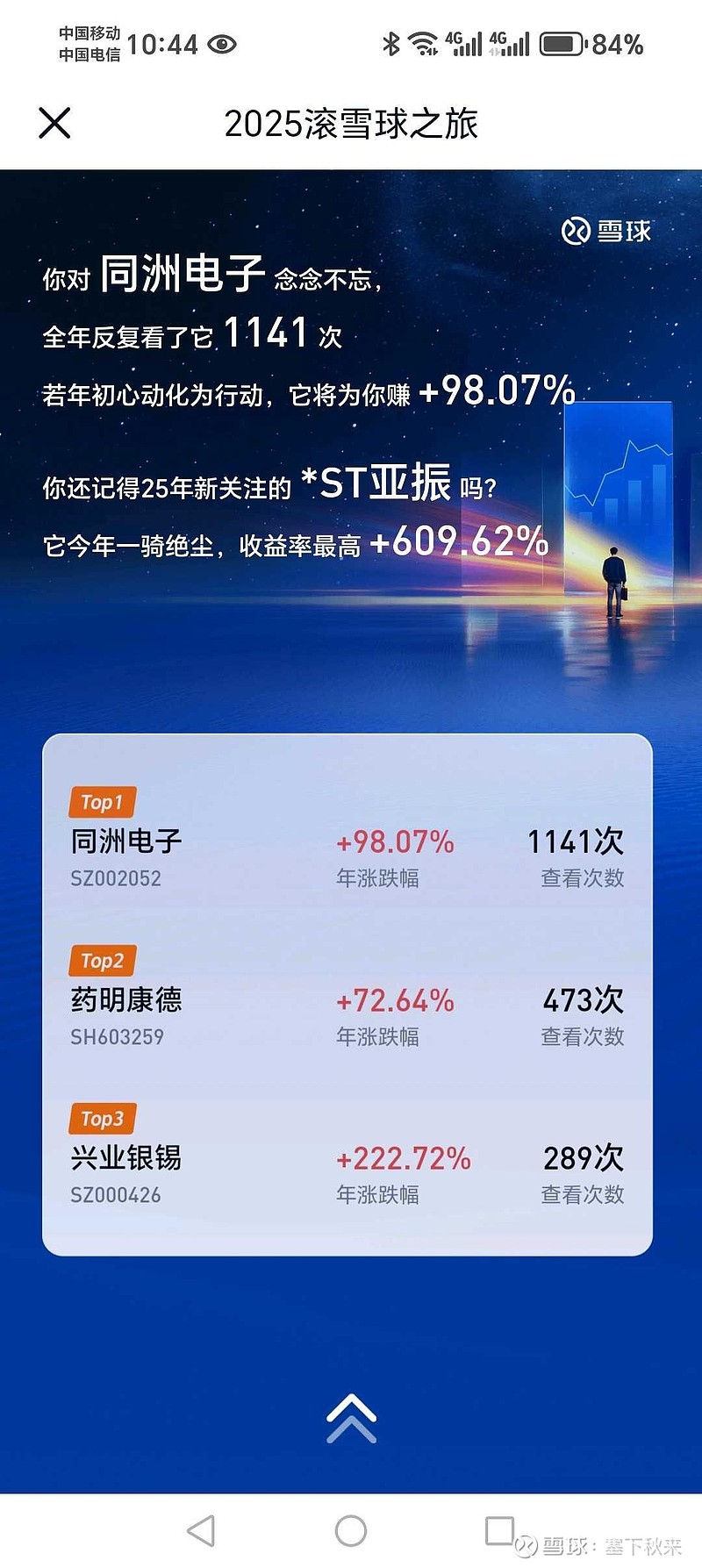Open the 药明康德 stock entry

point(127,999)
